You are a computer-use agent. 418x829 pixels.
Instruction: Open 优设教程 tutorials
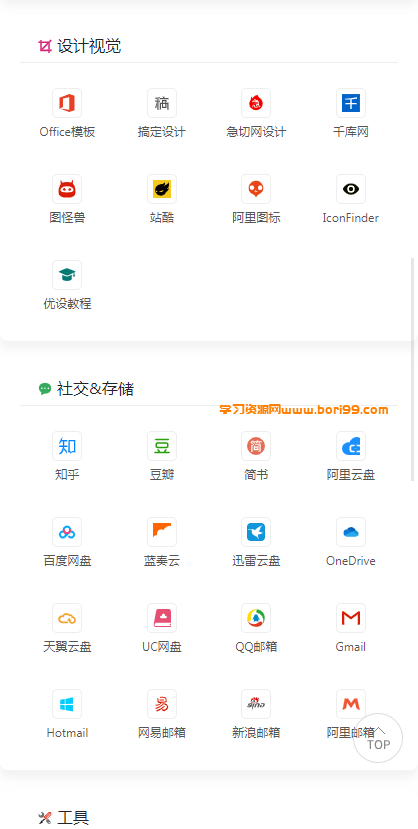pyautogui.click(x=67, y=286)
